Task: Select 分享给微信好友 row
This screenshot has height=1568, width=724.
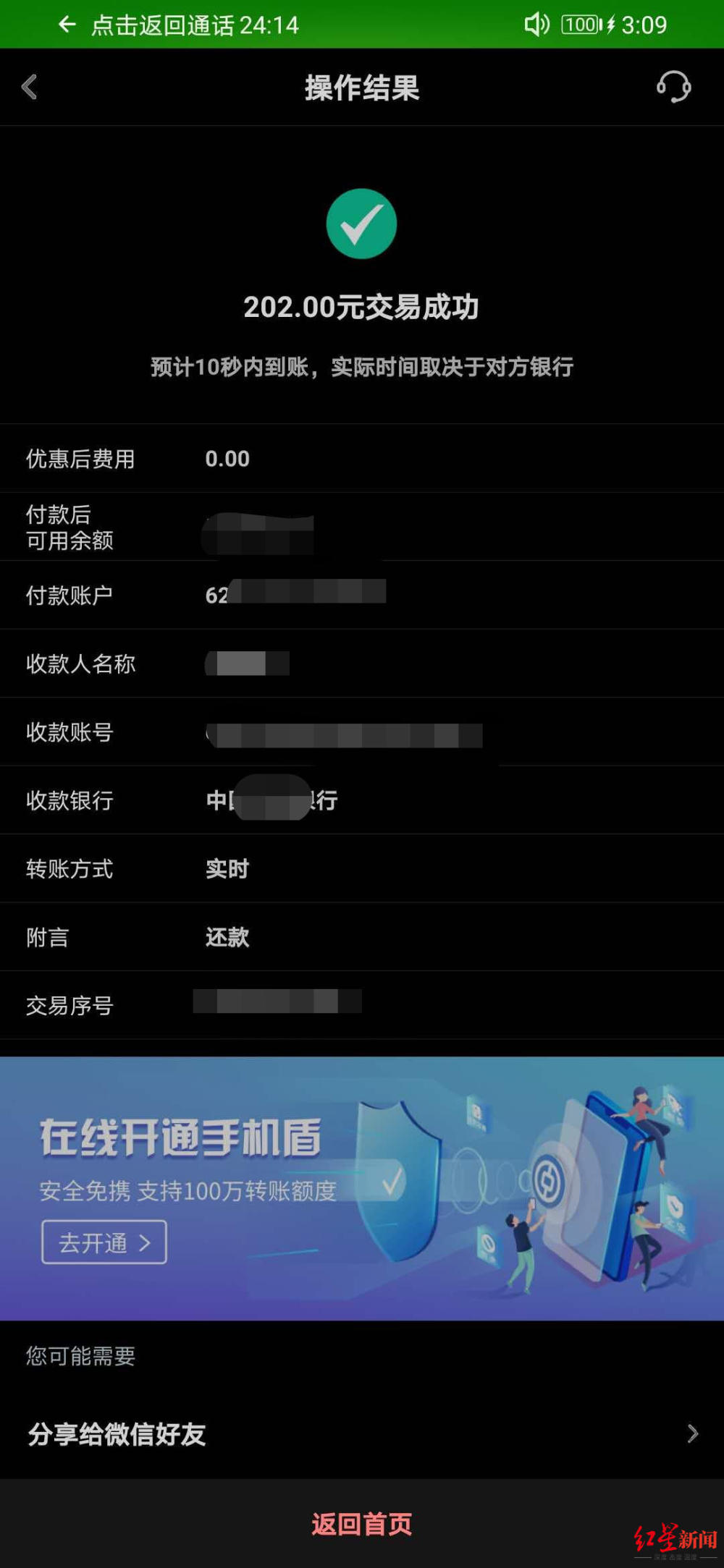Action: [362, 1433]
